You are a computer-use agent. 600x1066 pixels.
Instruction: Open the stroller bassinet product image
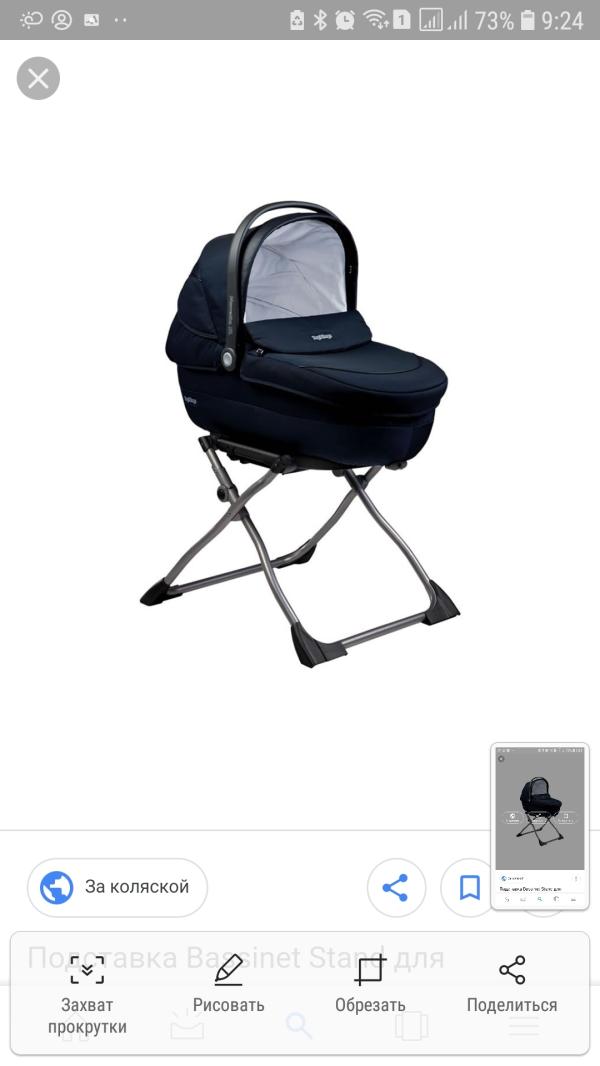pos(300,430)
